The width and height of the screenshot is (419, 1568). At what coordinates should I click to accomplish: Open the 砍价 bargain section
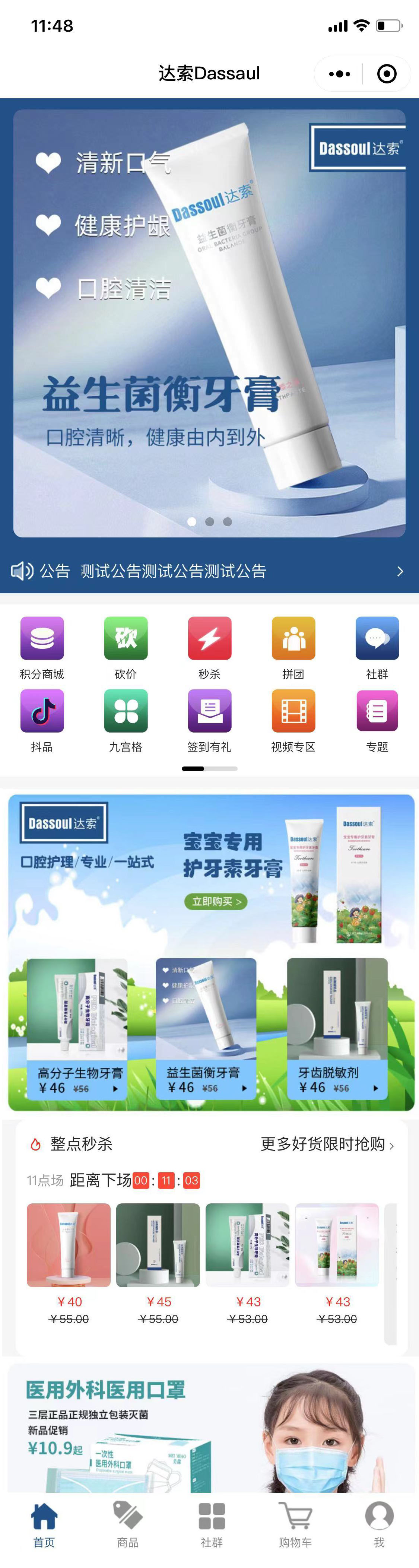(x=126, y=647)
